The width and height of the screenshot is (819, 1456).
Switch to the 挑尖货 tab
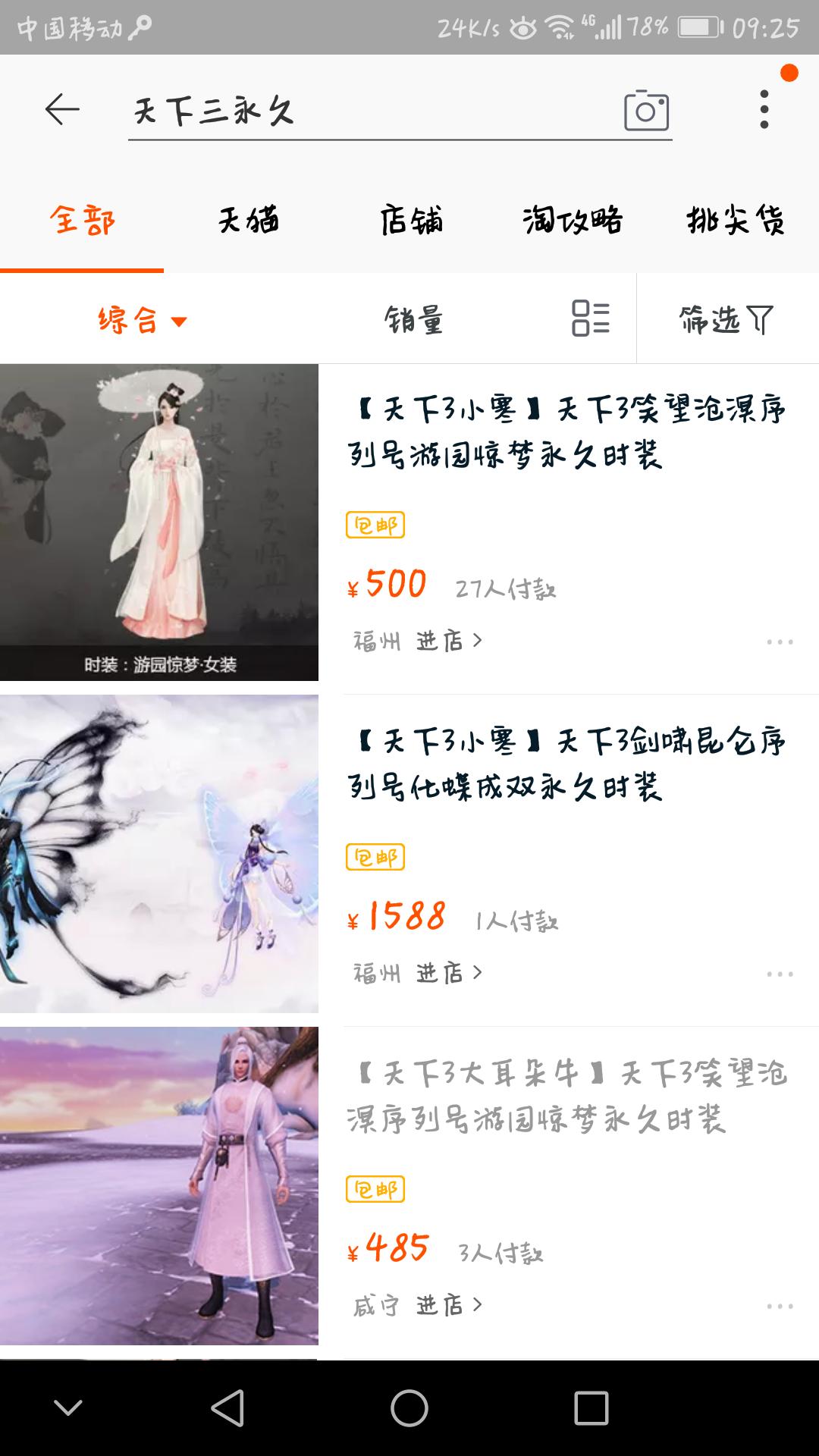coord(735,221)
